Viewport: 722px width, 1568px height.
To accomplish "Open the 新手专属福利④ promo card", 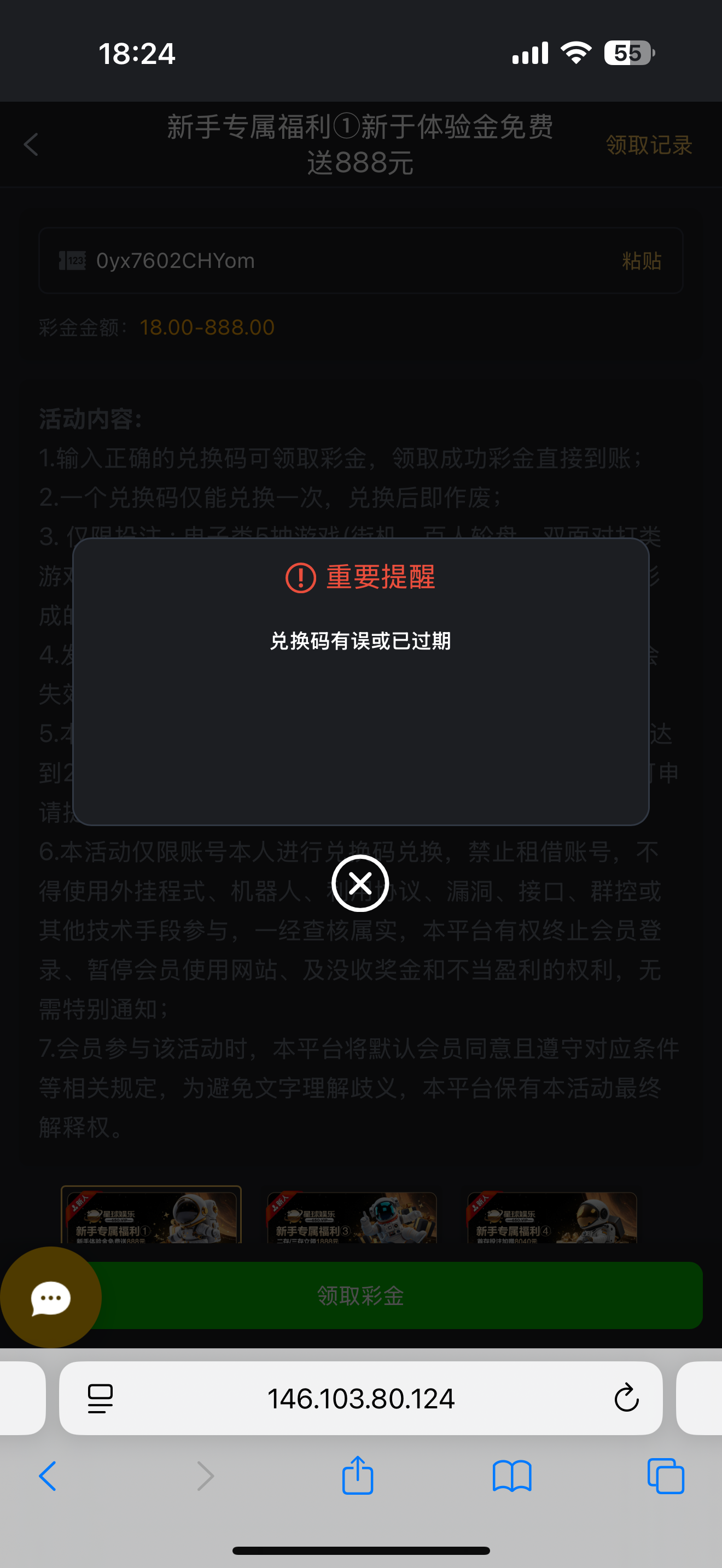I will [551, 1218].
